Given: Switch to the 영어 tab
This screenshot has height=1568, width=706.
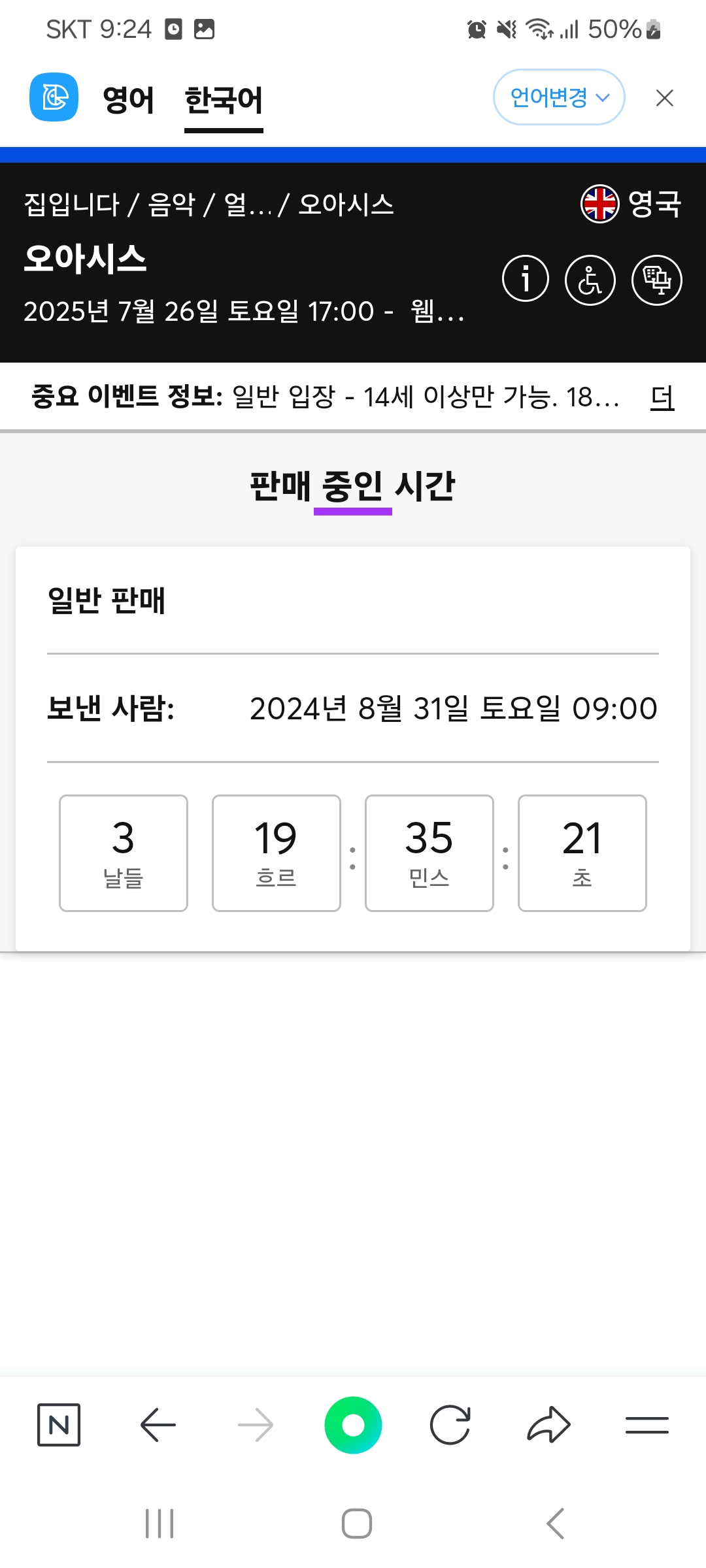Looking at the screenshot, I should pos(128,99).
